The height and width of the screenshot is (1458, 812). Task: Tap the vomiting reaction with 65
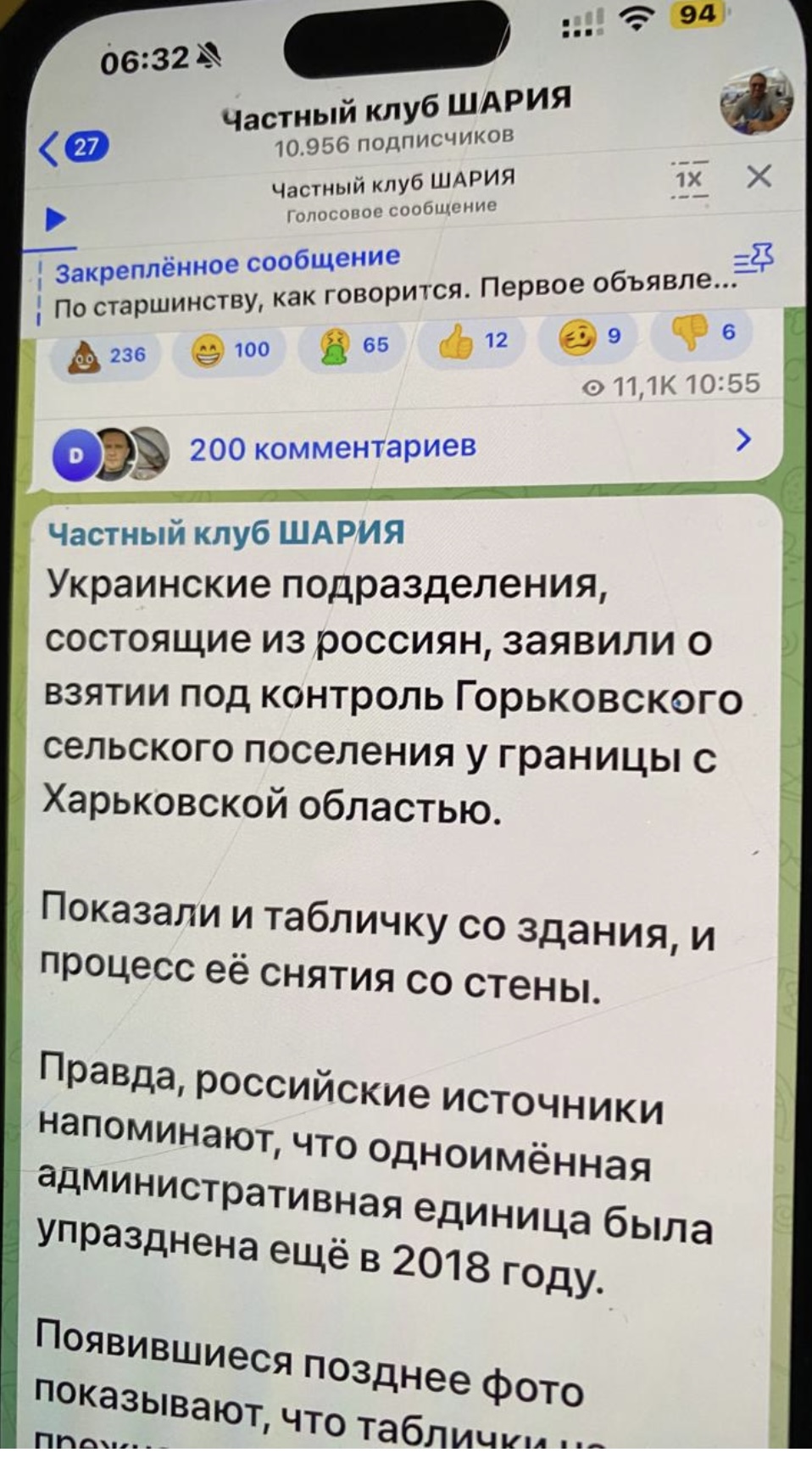[353, 346]
